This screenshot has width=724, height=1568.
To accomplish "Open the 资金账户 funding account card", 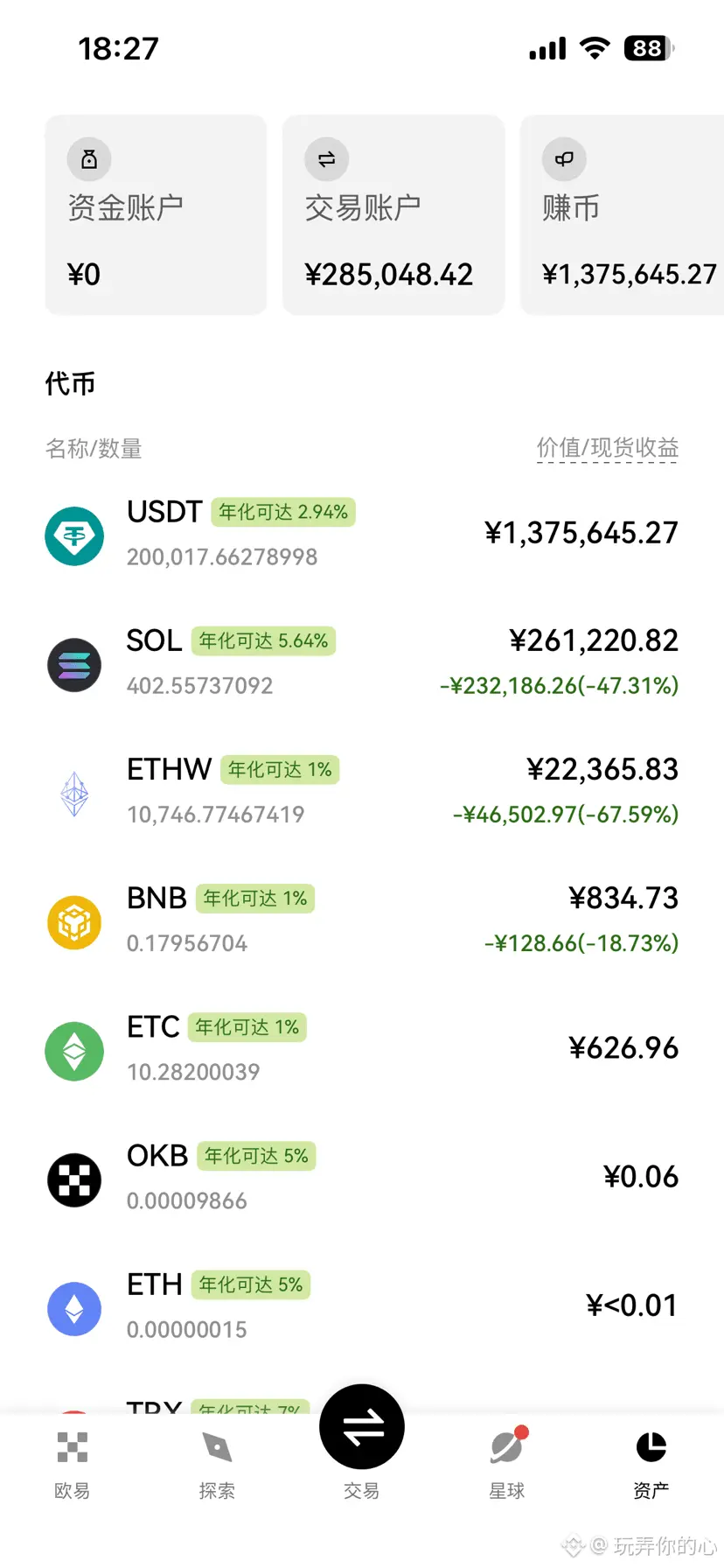I will pos(156,215).
